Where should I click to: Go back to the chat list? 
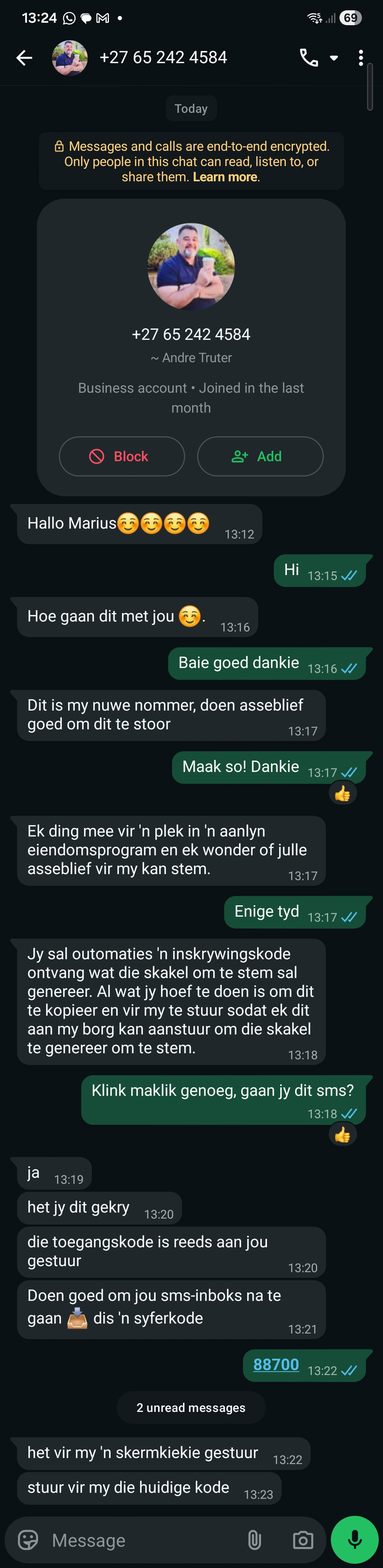(x=24, y=58)
